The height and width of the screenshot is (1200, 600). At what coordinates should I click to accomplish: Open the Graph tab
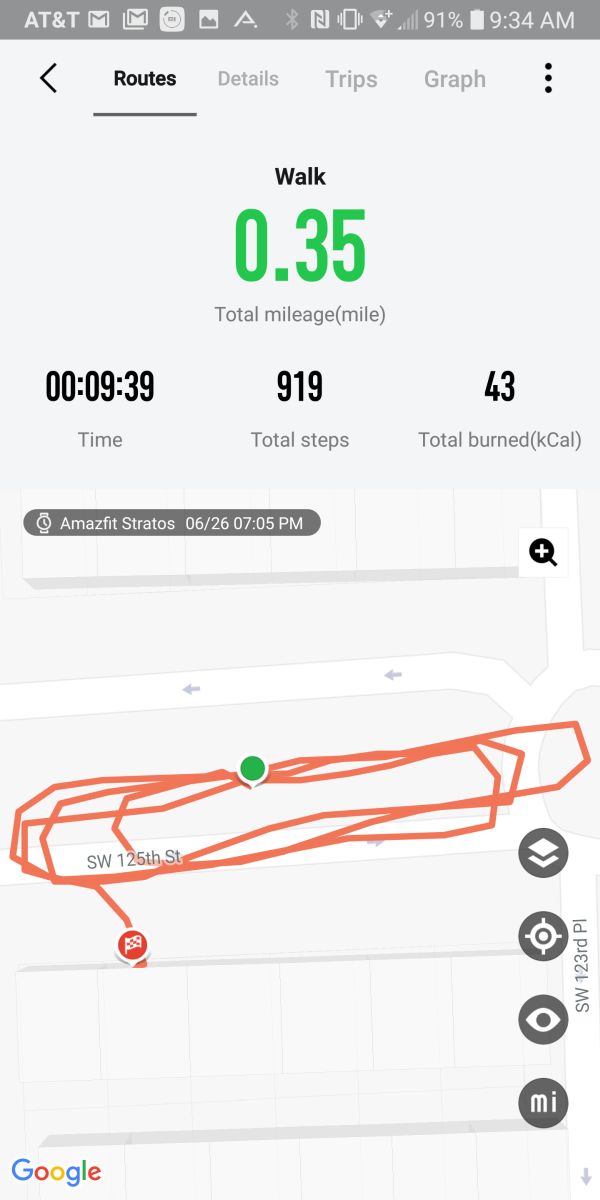455,79
